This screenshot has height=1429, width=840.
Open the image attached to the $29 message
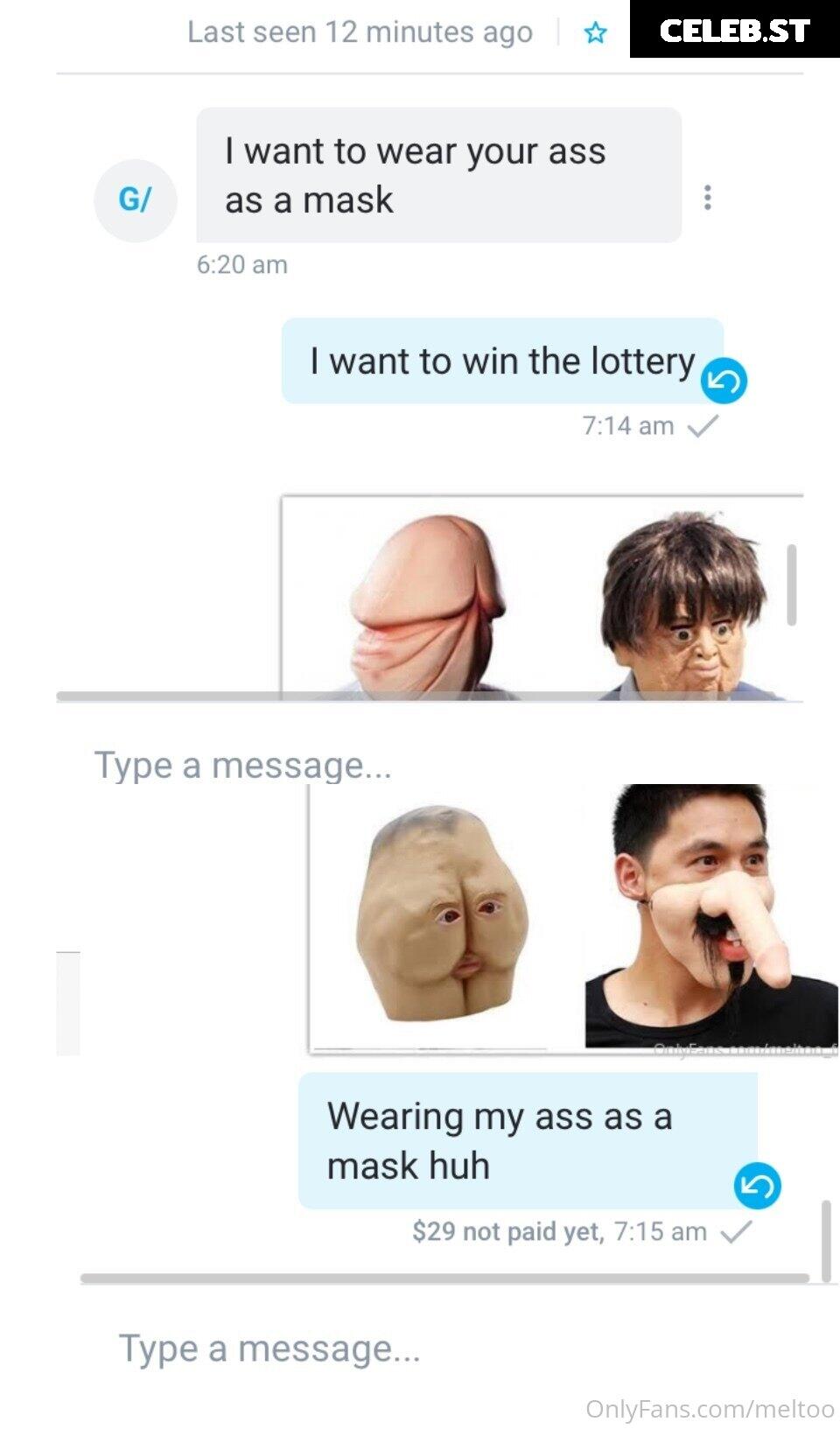(572, 919)
